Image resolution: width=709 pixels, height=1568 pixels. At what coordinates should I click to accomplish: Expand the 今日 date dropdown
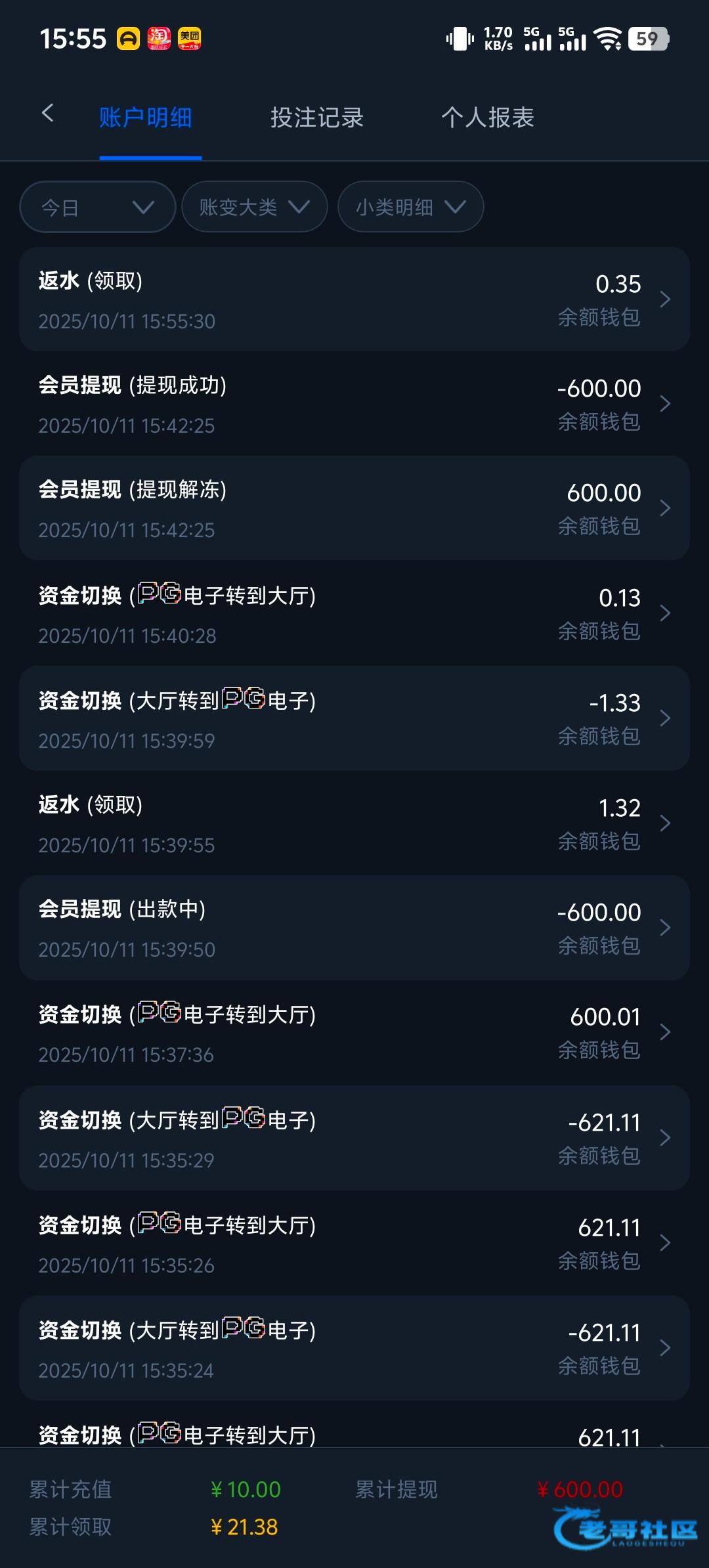point(98,207)
